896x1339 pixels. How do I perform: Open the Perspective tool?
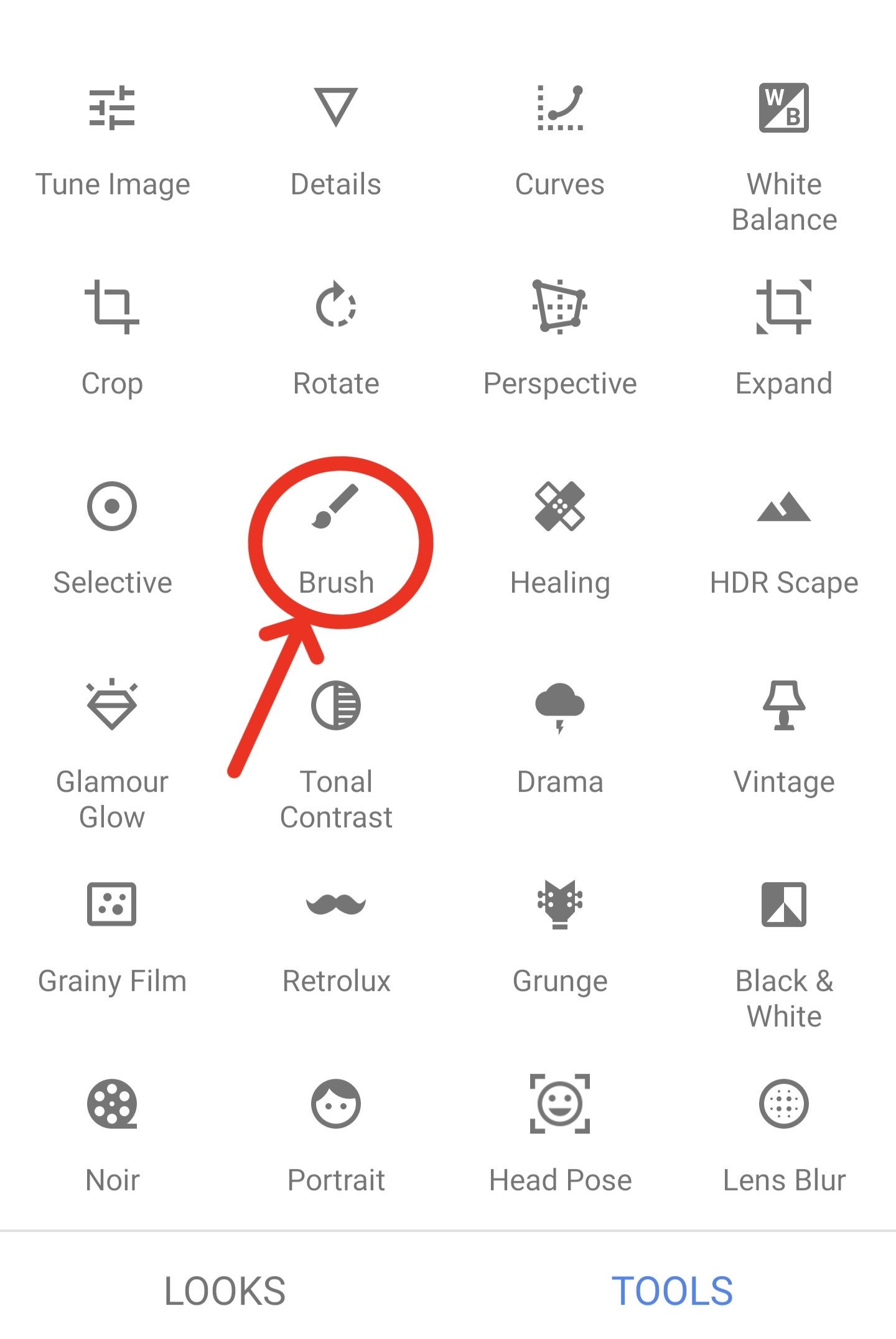pyautogui.click(x=560, y=337)
